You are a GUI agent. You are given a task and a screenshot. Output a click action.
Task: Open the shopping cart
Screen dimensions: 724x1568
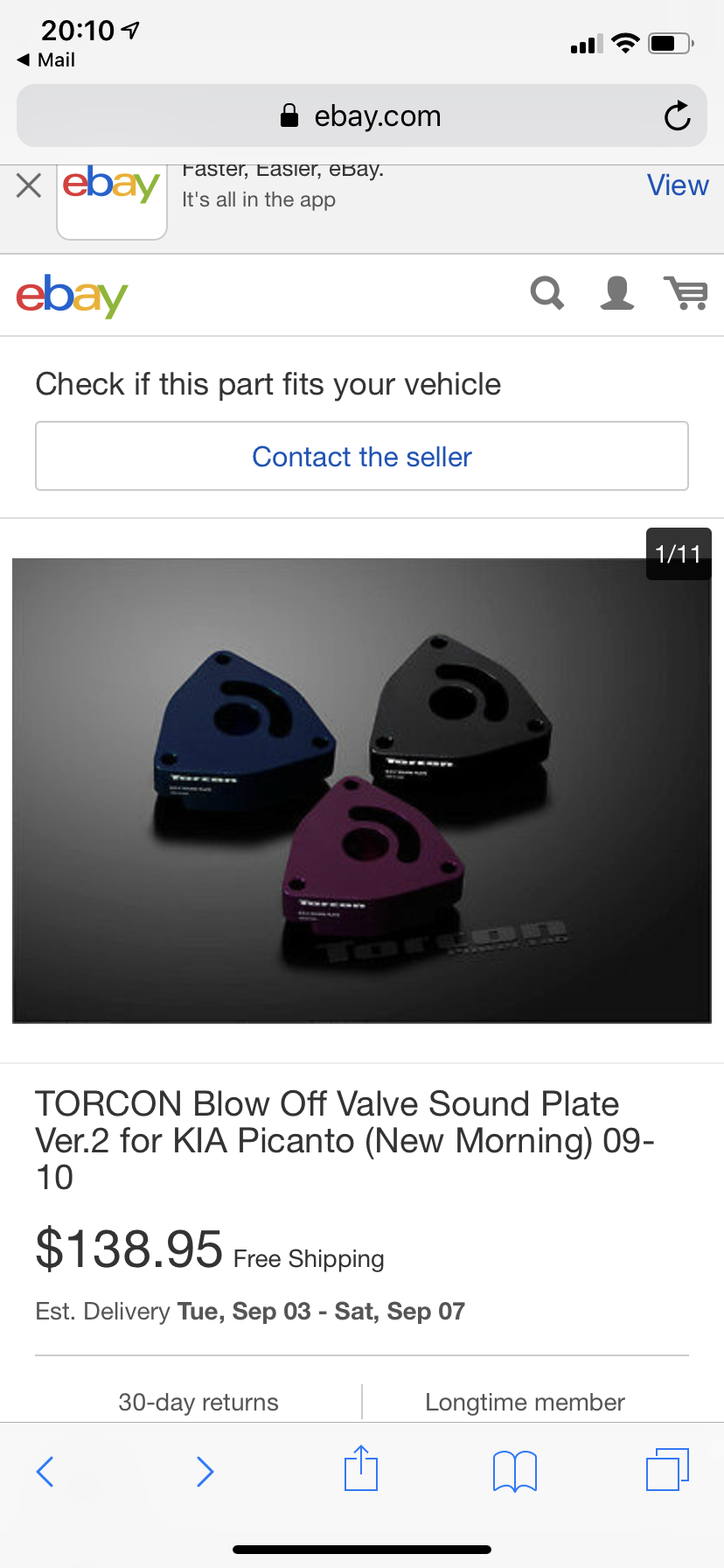[x=686, y=294]
